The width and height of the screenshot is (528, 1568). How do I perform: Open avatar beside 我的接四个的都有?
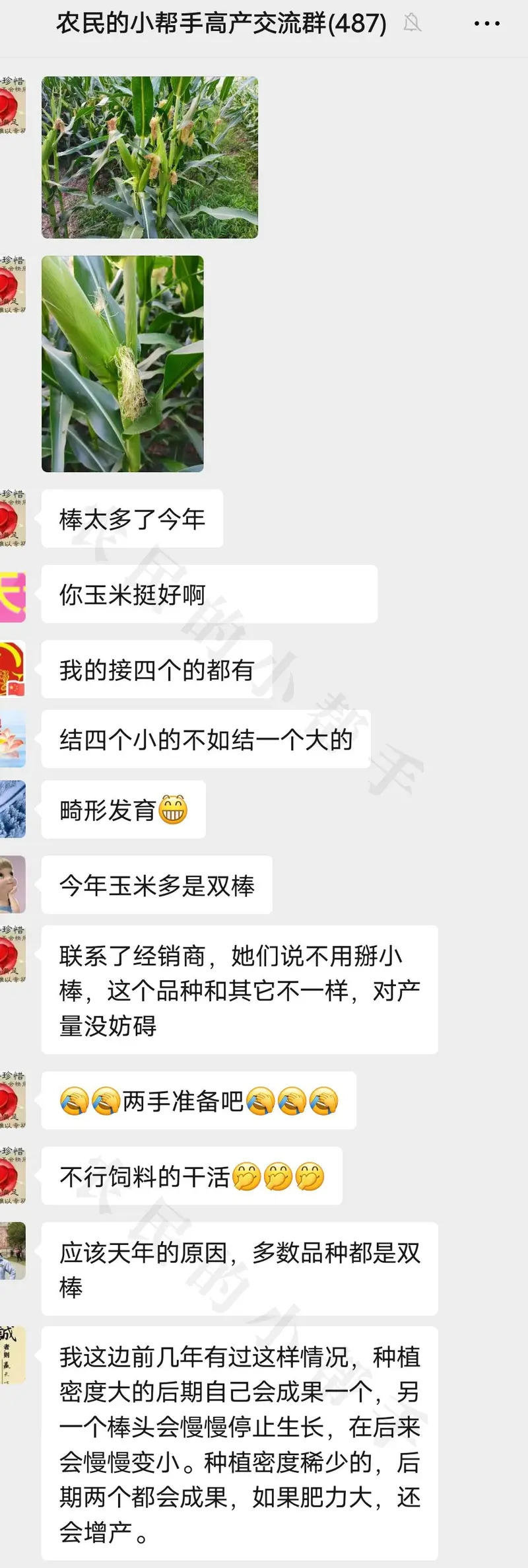click(x=13, y=669)
